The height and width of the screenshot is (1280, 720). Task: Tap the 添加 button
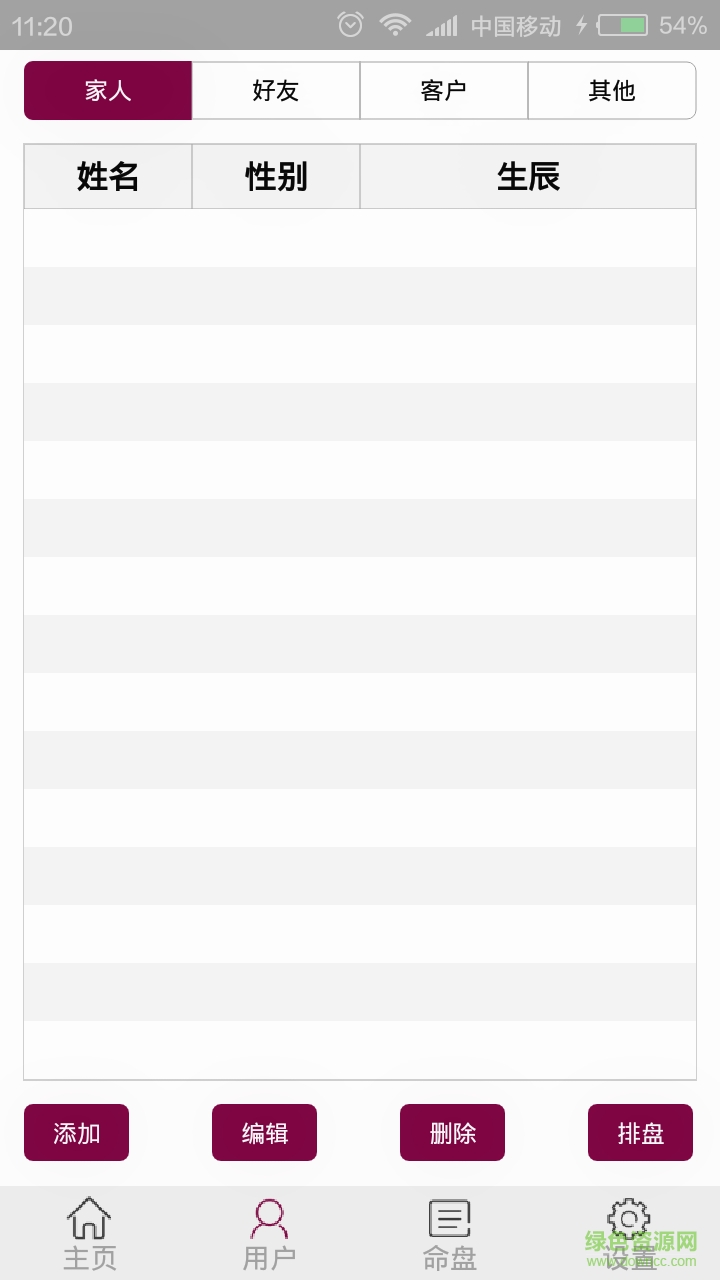(x=77, y=1133)
